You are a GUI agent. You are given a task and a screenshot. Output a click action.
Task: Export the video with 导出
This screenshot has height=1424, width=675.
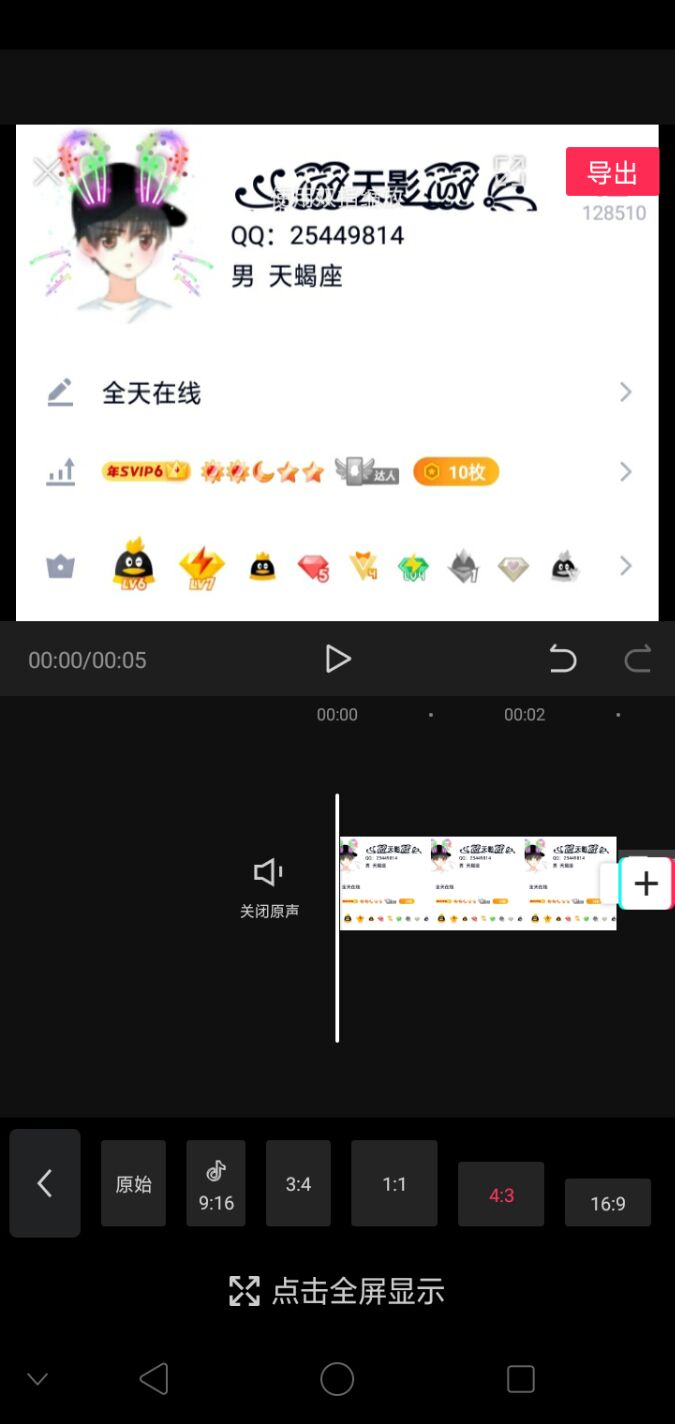point(612,172)
